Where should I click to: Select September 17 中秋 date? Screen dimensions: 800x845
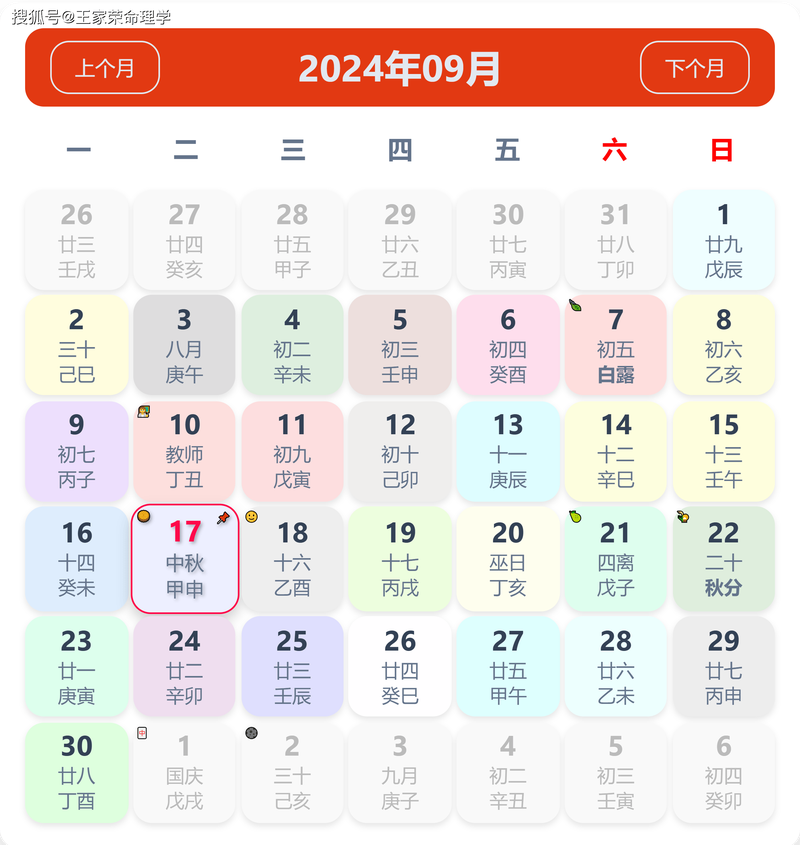pyautogui.click(x=185, y=559)
